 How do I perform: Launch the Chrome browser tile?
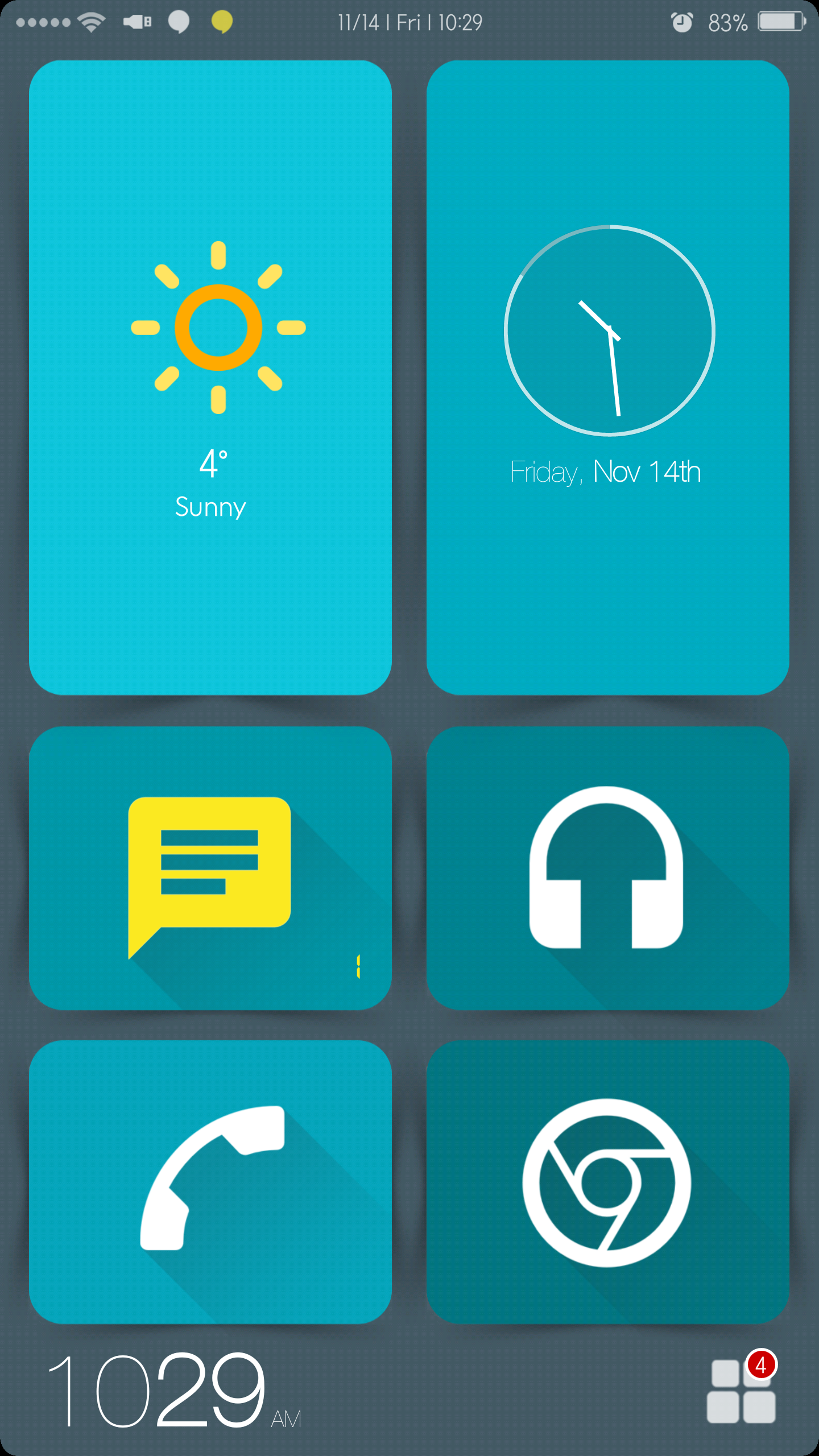(608, 1182)
